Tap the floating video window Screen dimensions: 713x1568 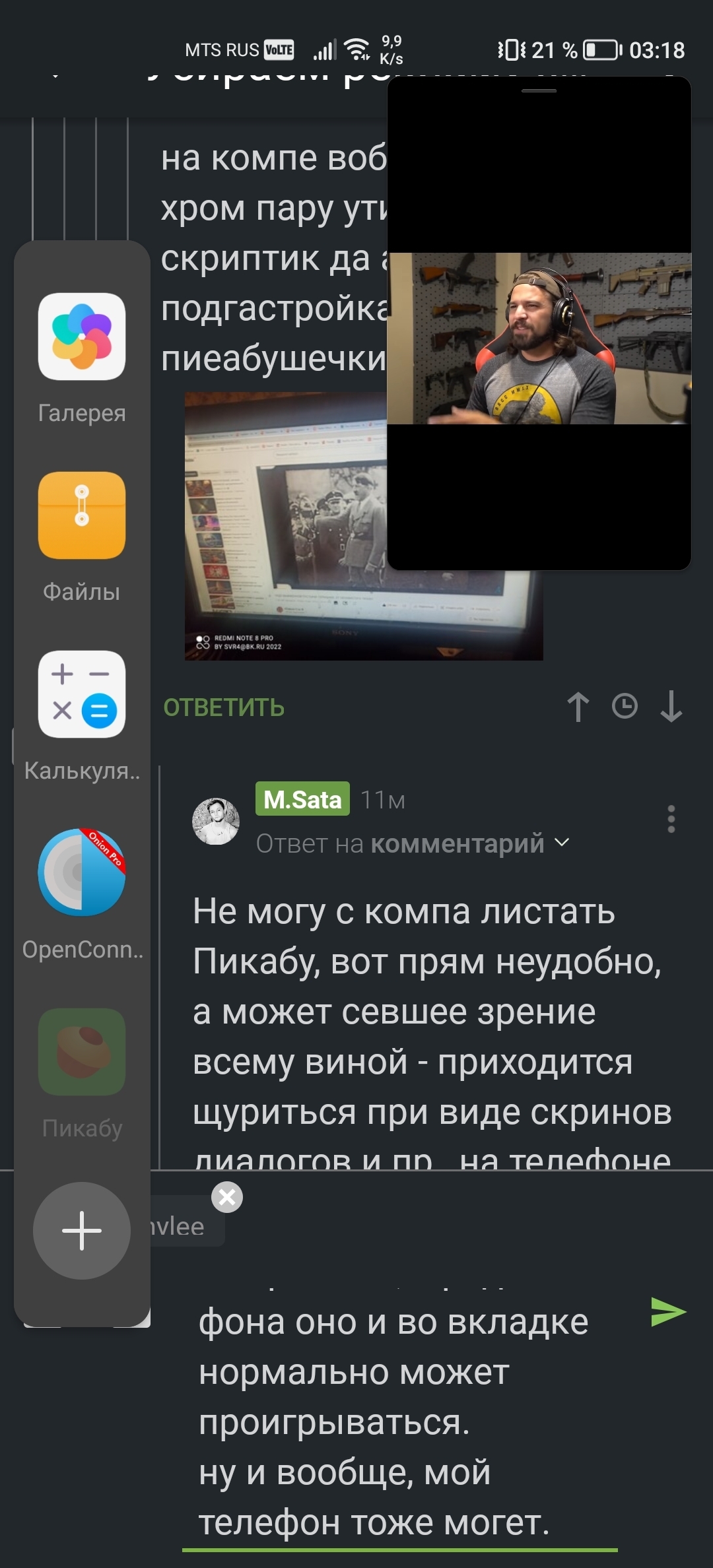(539, 323)
